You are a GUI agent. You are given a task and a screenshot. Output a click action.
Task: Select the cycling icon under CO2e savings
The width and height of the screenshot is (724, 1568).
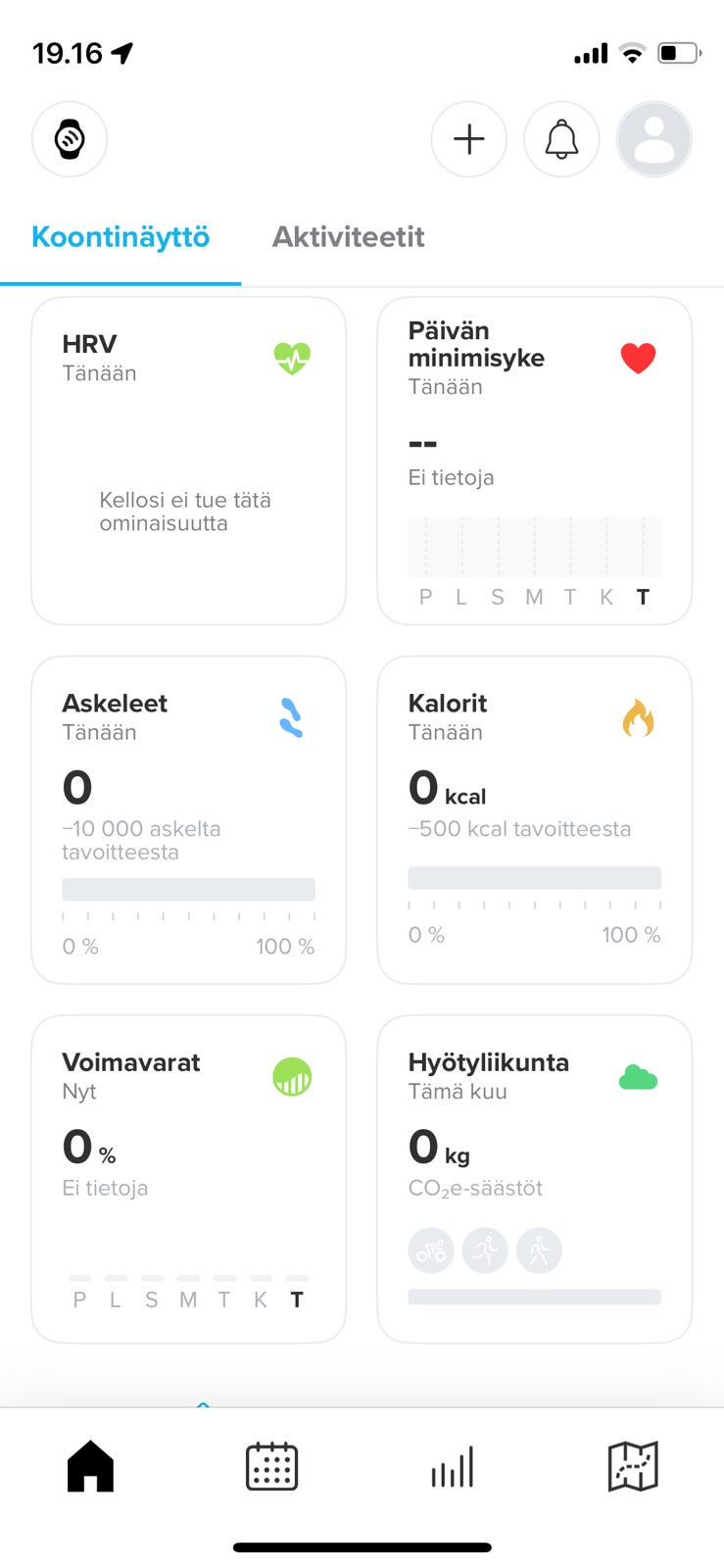(431, 1249)
